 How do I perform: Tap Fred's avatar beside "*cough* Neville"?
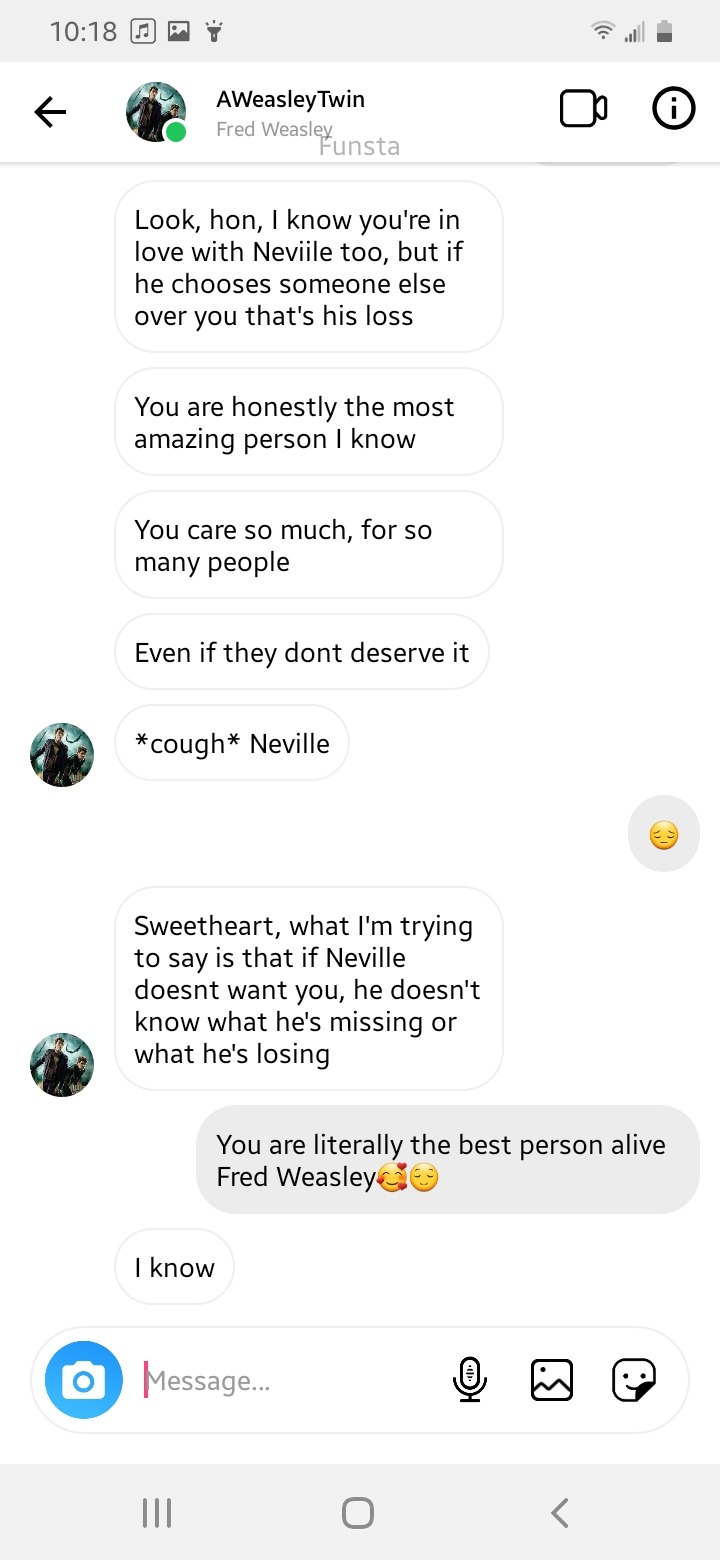click(x=62, y=754)
